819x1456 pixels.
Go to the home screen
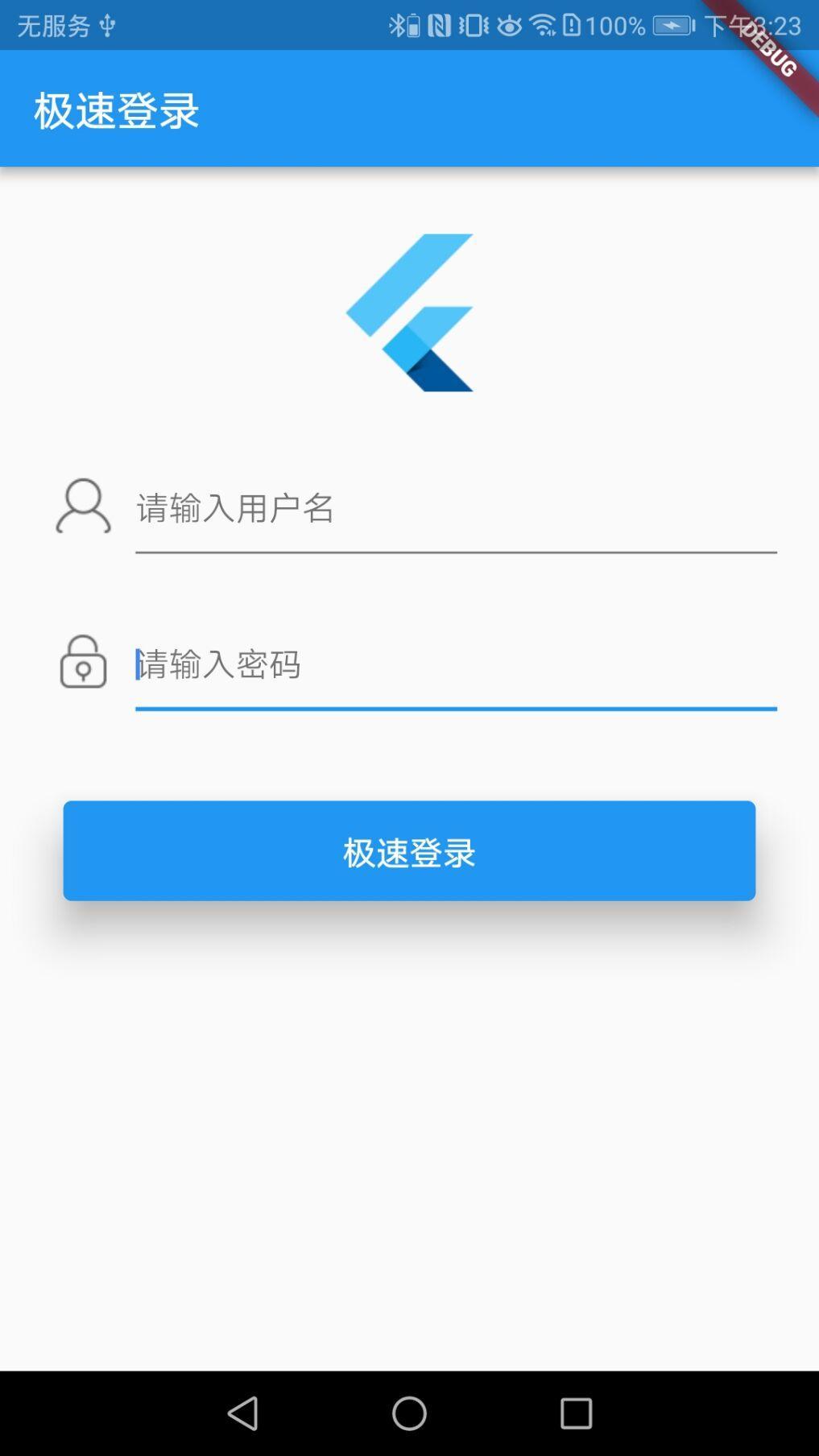(x=409, y=1413)
